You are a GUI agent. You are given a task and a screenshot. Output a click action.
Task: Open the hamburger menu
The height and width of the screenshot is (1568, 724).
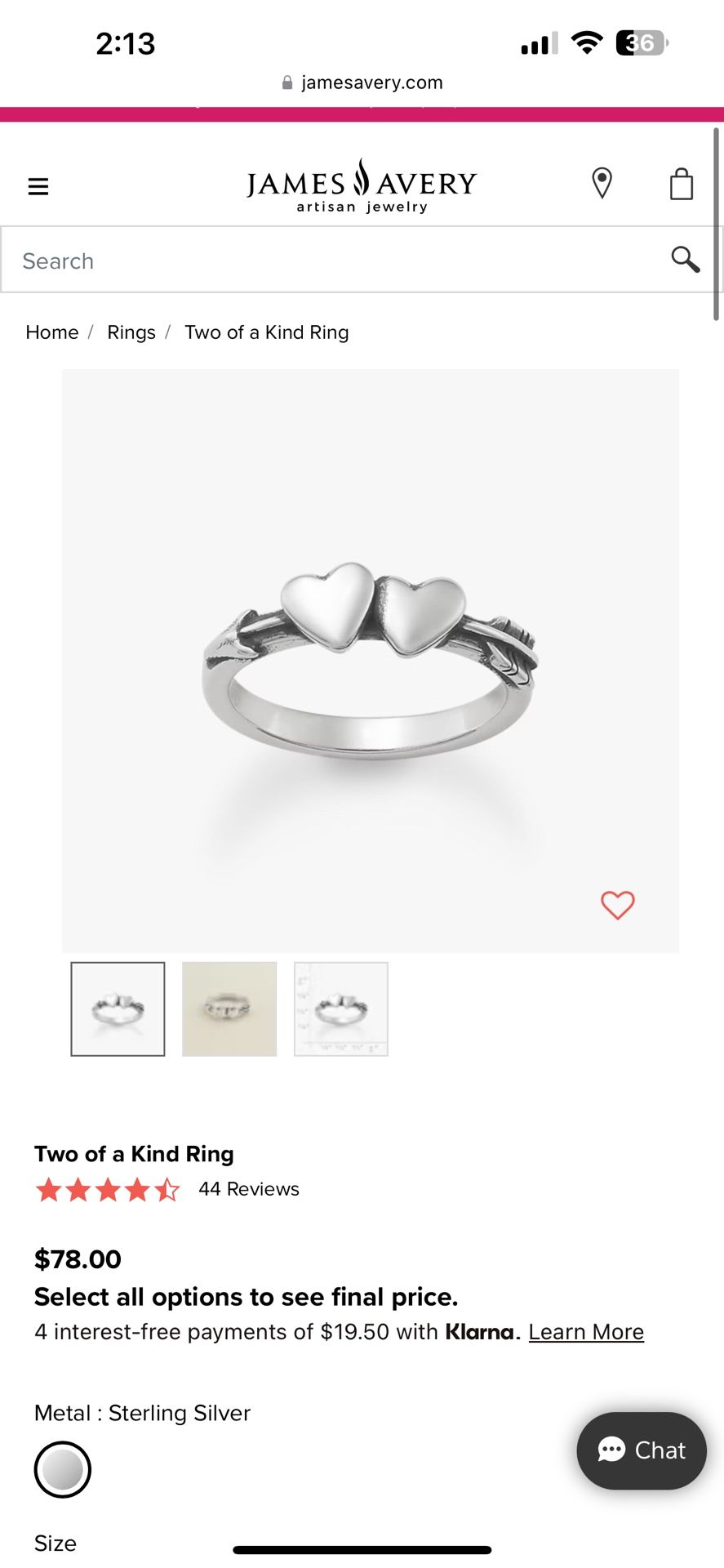point(38,186)
